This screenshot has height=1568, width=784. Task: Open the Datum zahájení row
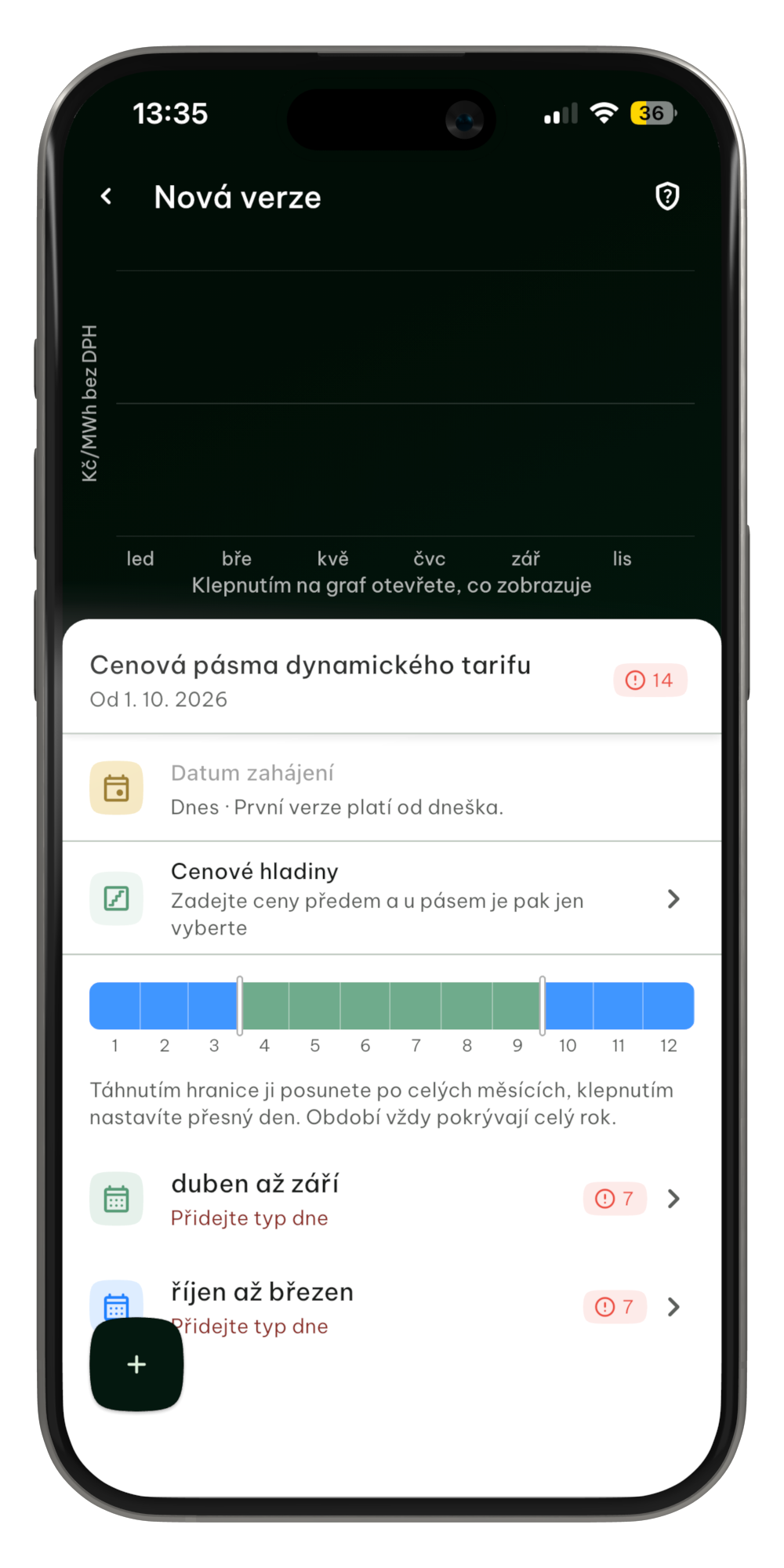coord(392,789)
